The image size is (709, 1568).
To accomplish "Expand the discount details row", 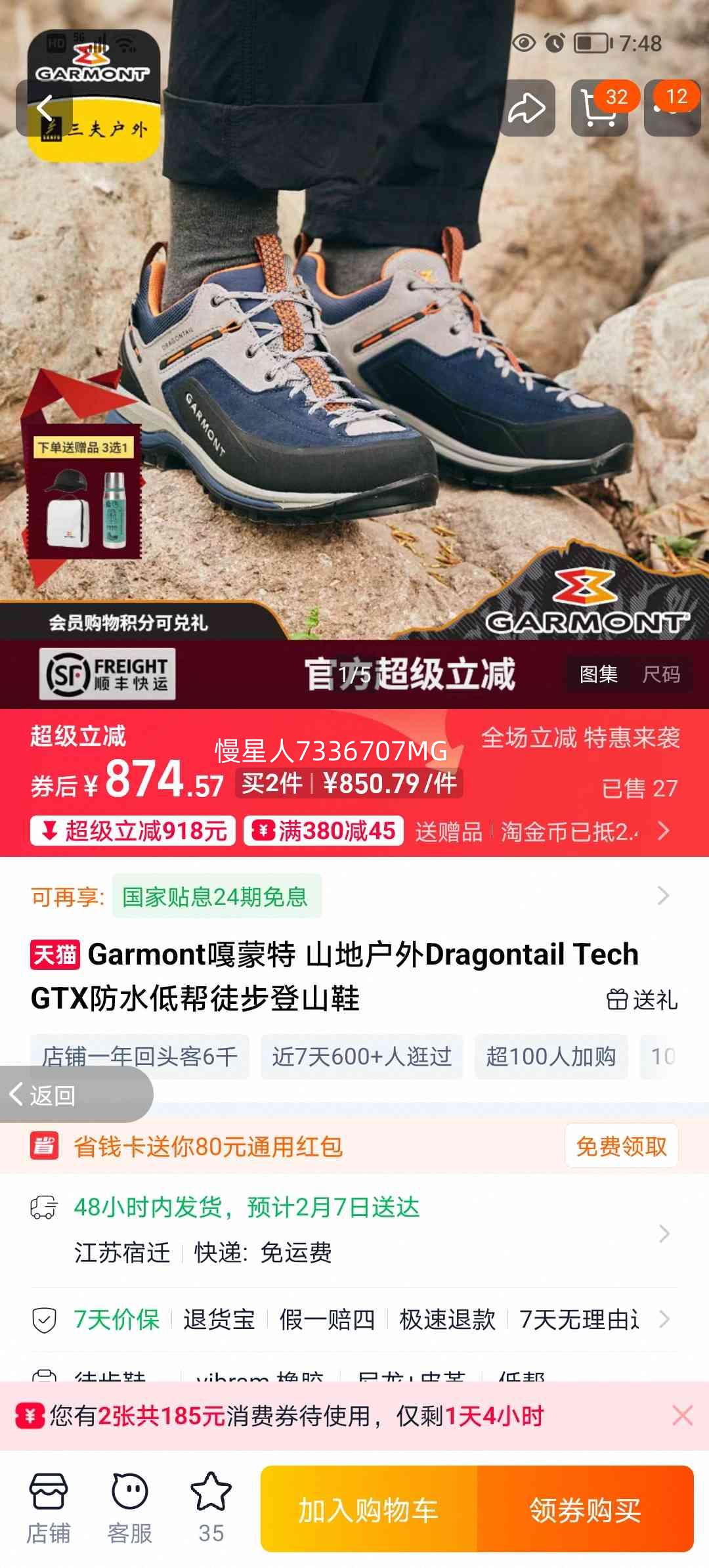I will [x=663, y=831].
